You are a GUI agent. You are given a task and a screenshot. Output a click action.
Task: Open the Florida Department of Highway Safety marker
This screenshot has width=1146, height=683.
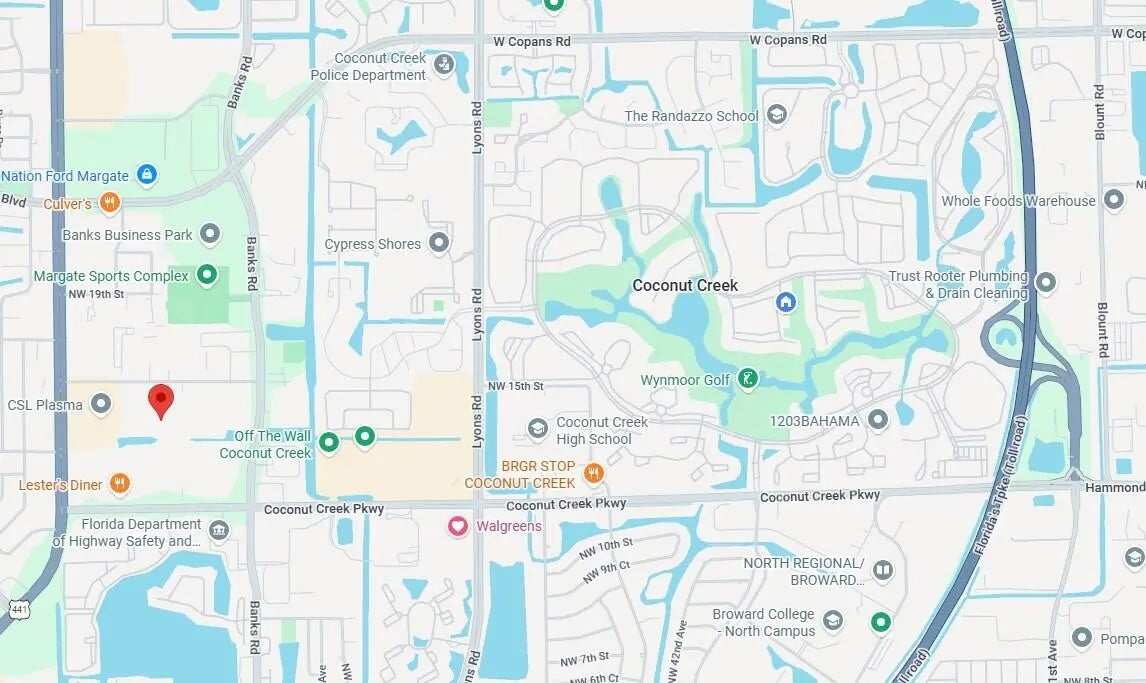(219, 529)
